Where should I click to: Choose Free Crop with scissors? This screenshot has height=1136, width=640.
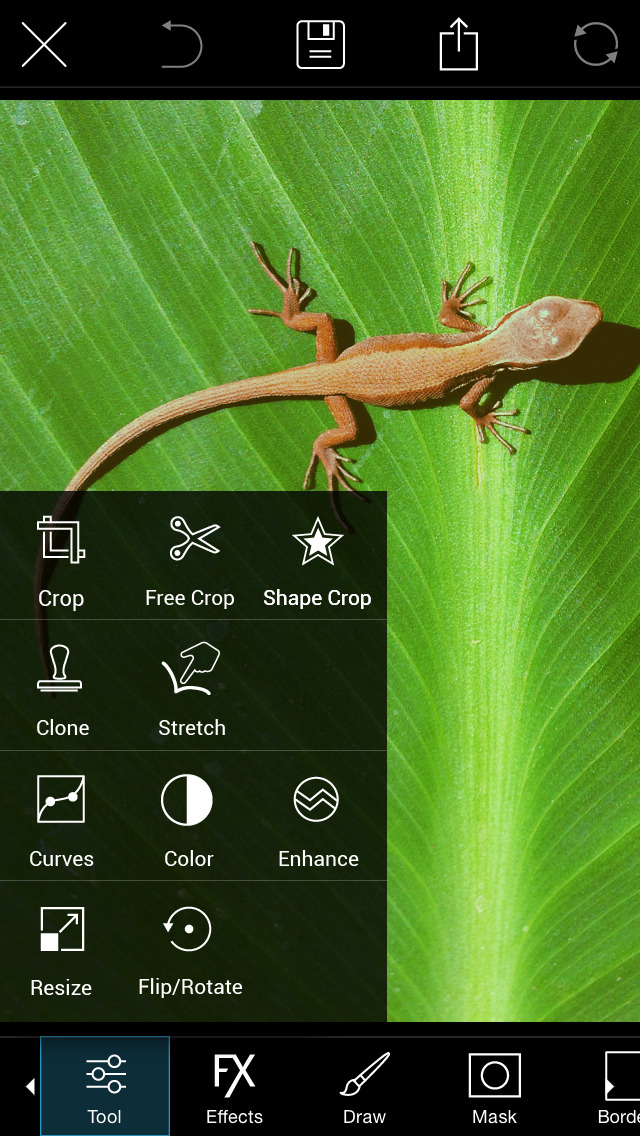pos(191,560)
